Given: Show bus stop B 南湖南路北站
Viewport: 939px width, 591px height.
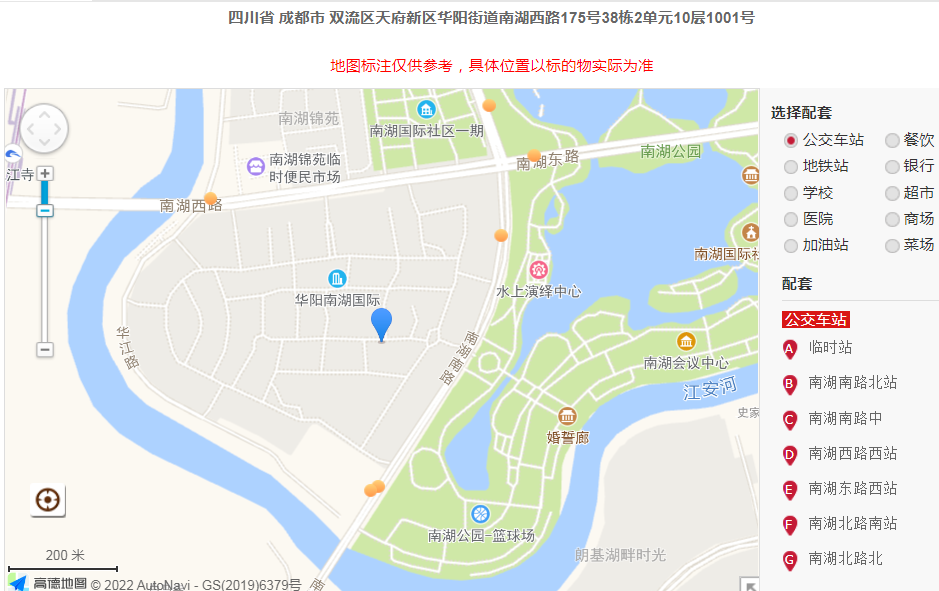Looking at the screenshot, I should [x=852, y=383].
